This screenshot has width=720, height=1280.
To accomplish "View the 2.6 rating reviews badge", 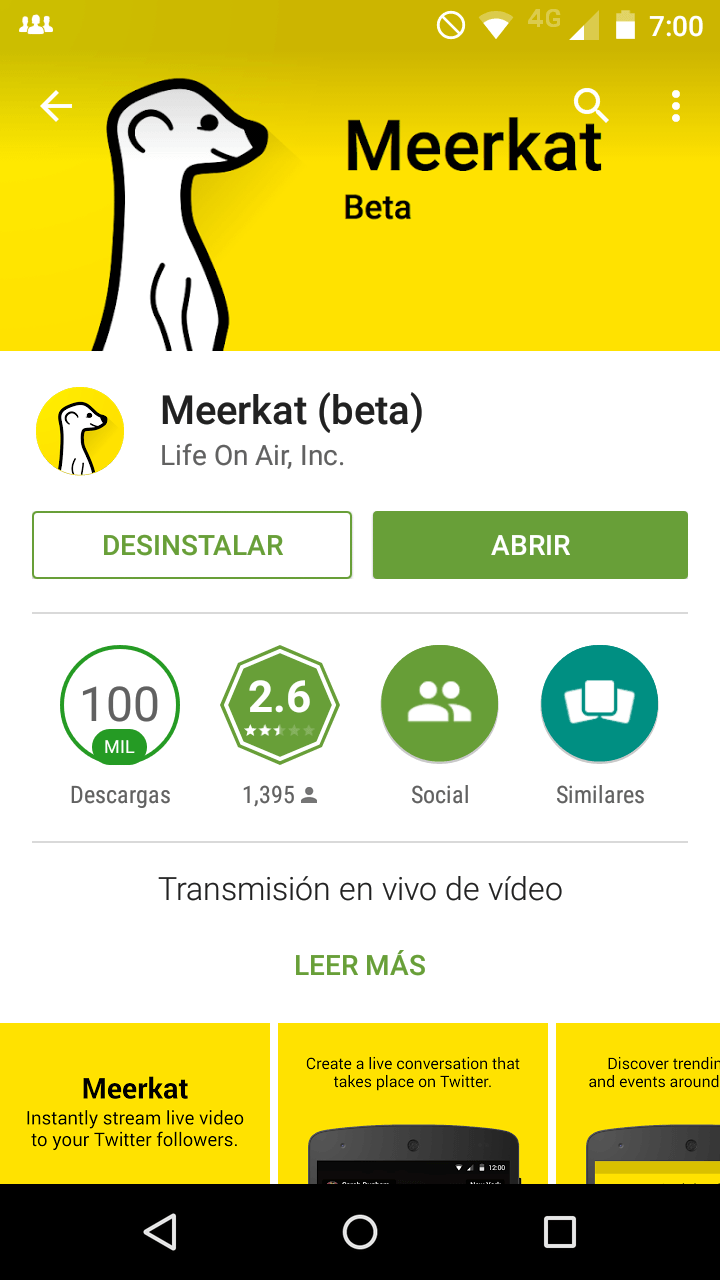I will coord(280,705).
